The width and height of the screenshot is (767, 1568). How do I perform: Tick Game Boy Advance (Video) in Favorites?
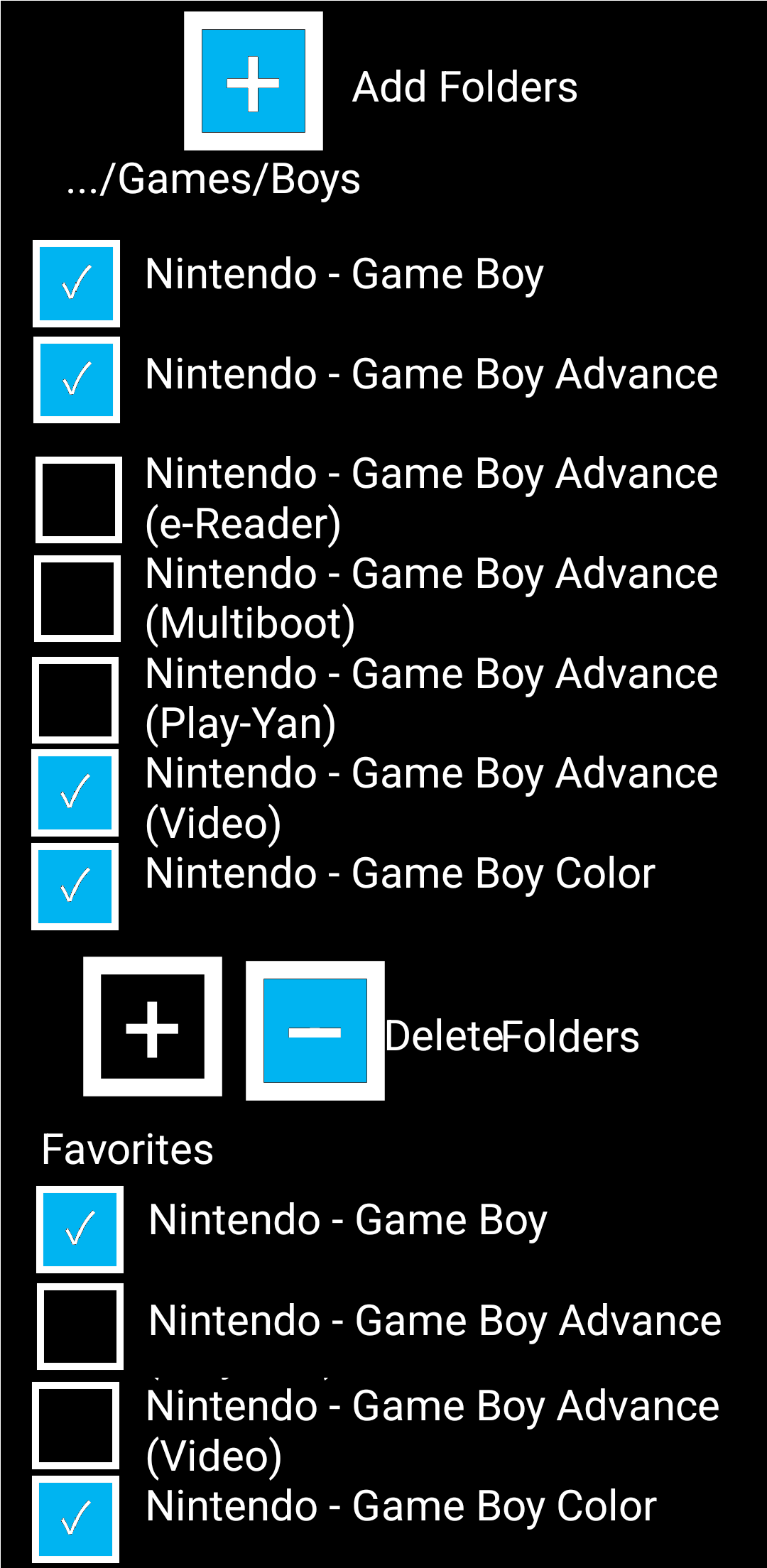(x=76, y=1425)
